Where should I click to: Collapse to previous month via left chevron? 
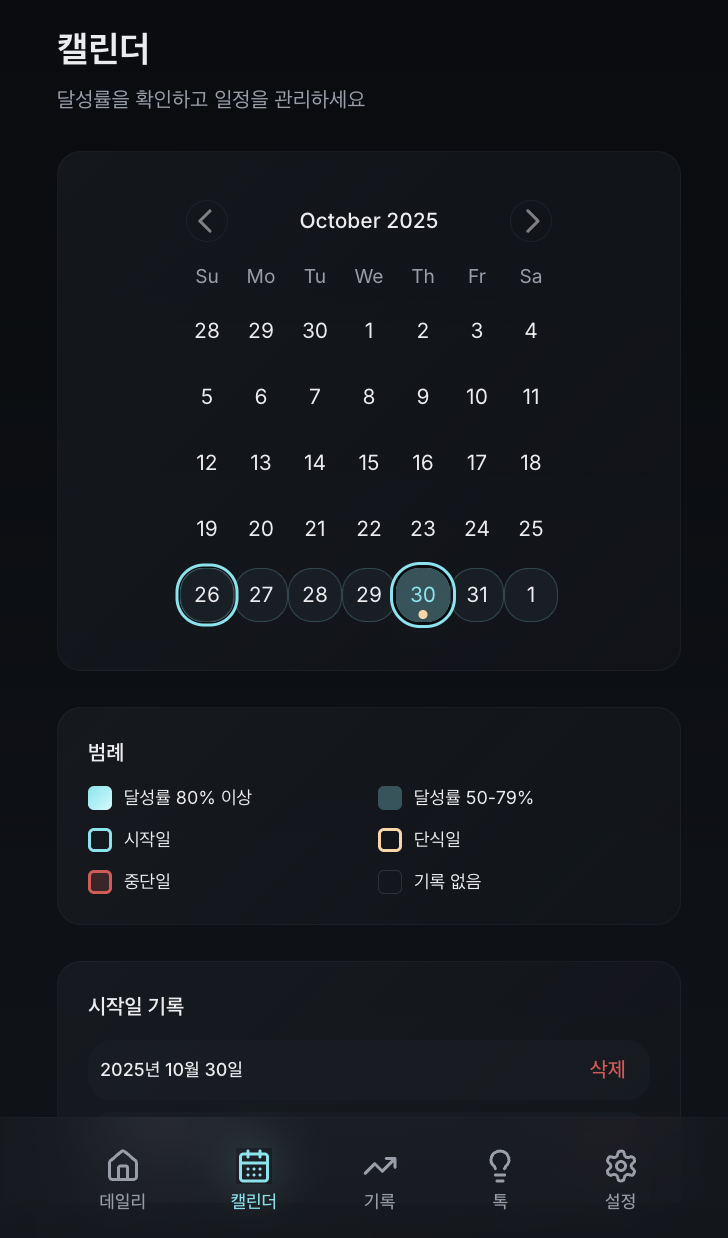[x=207, y=221]
